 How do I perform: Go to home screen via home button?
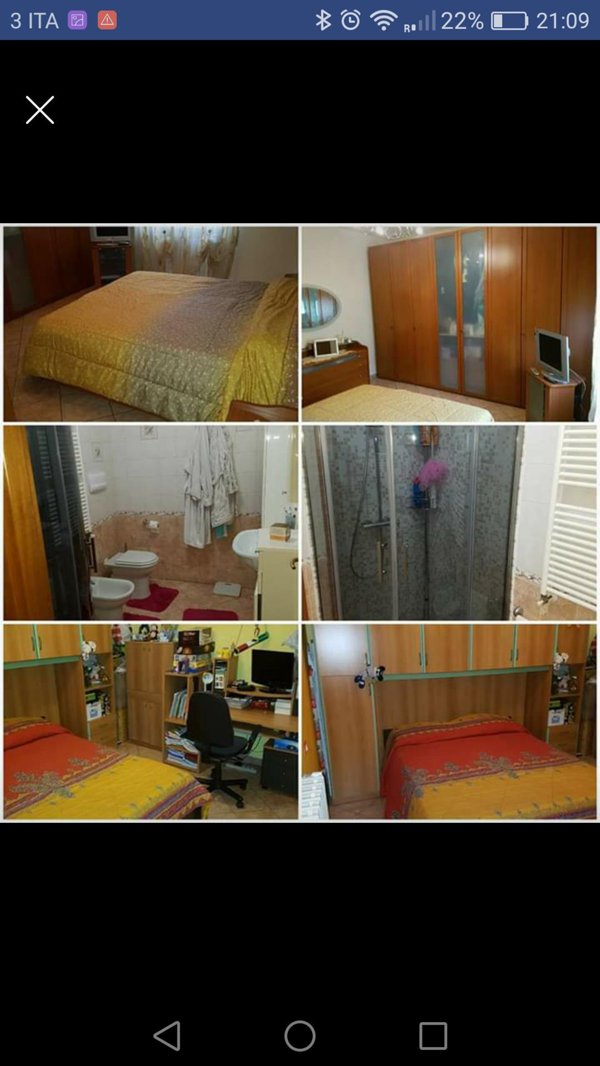point(300,1035)
